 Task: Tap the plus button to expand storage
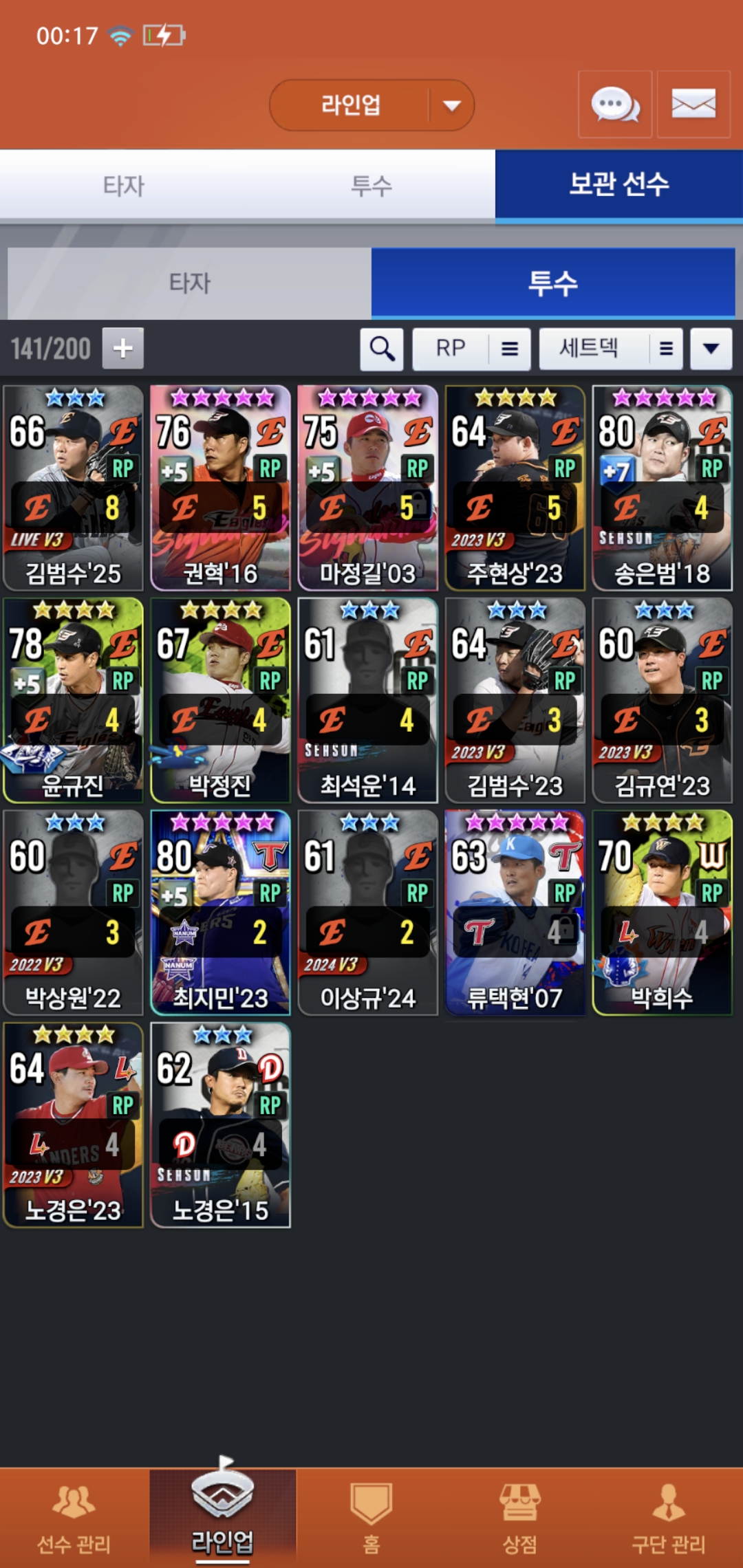[122, 348]
